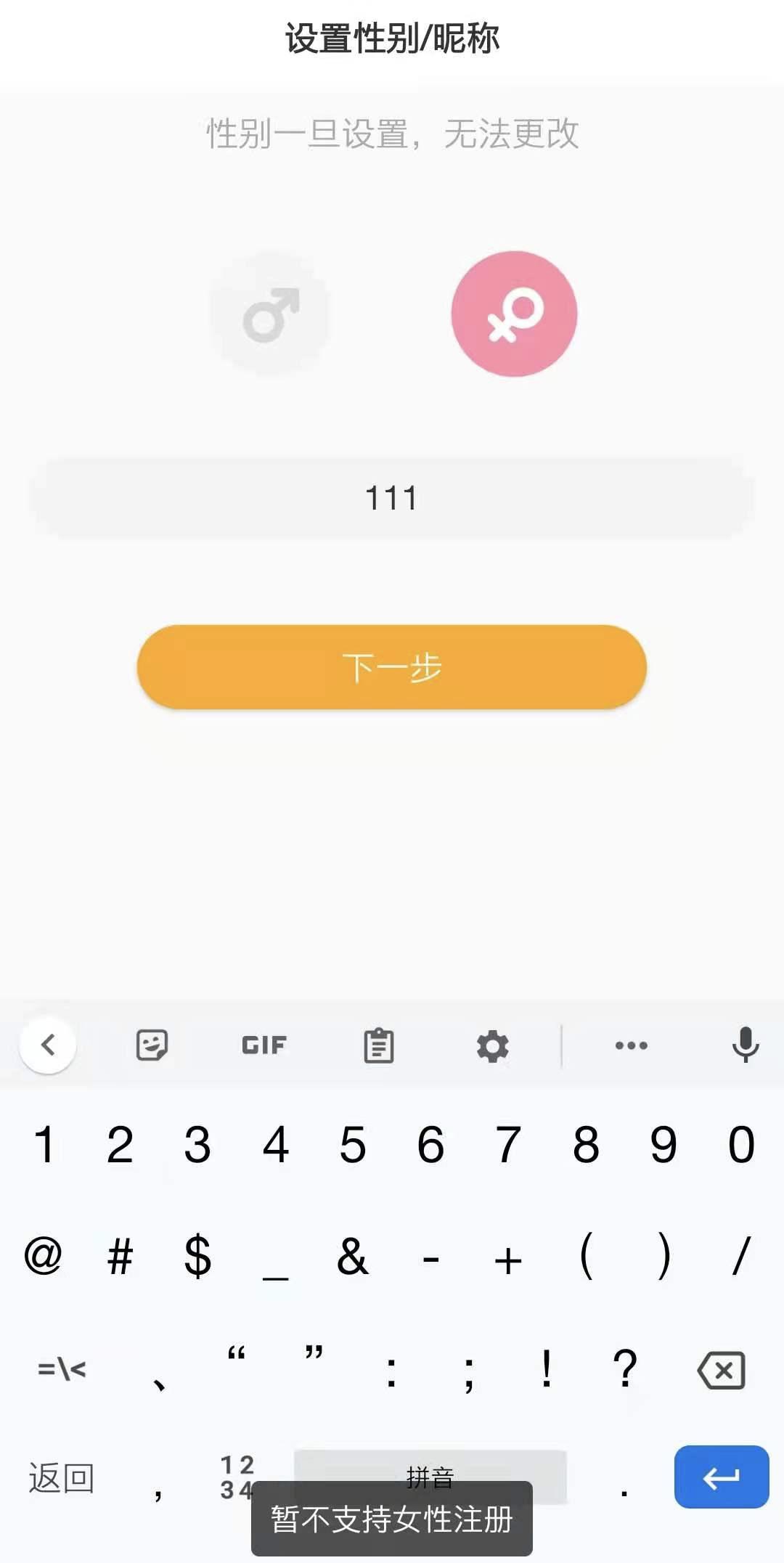Start voice input with the microphone
The width and height of the screenshot is (784, 1563).
pos(745,1045)
